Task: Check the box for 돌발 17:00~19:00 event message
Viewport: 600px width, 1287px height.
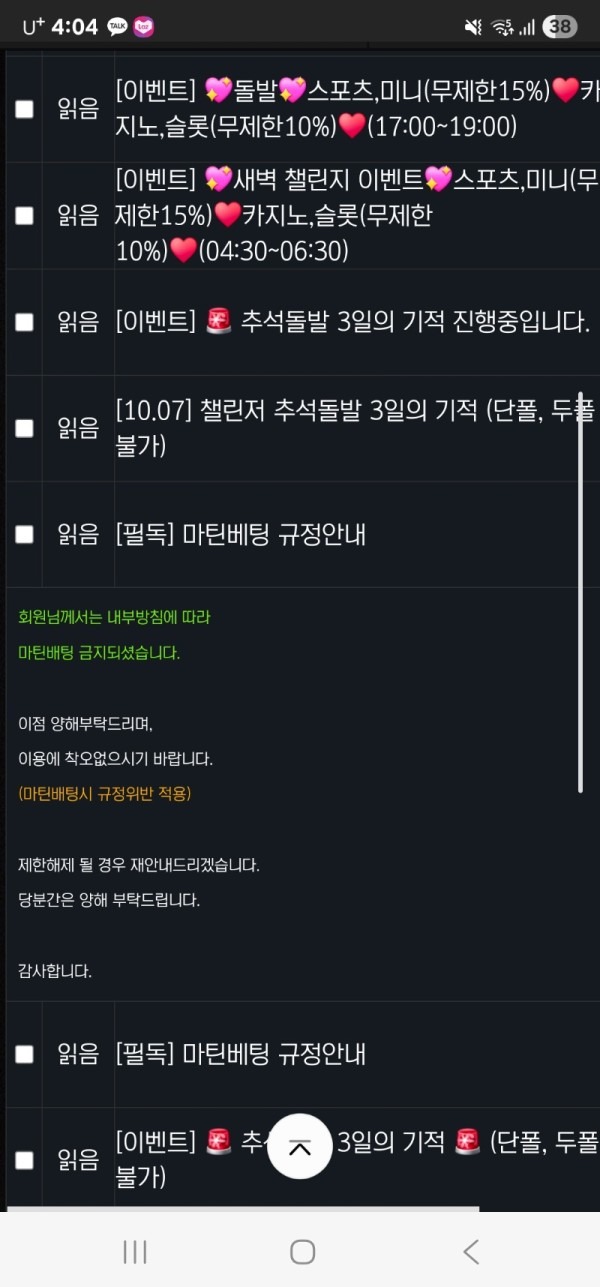Action: pyautogui.click(x=24, y=110)
